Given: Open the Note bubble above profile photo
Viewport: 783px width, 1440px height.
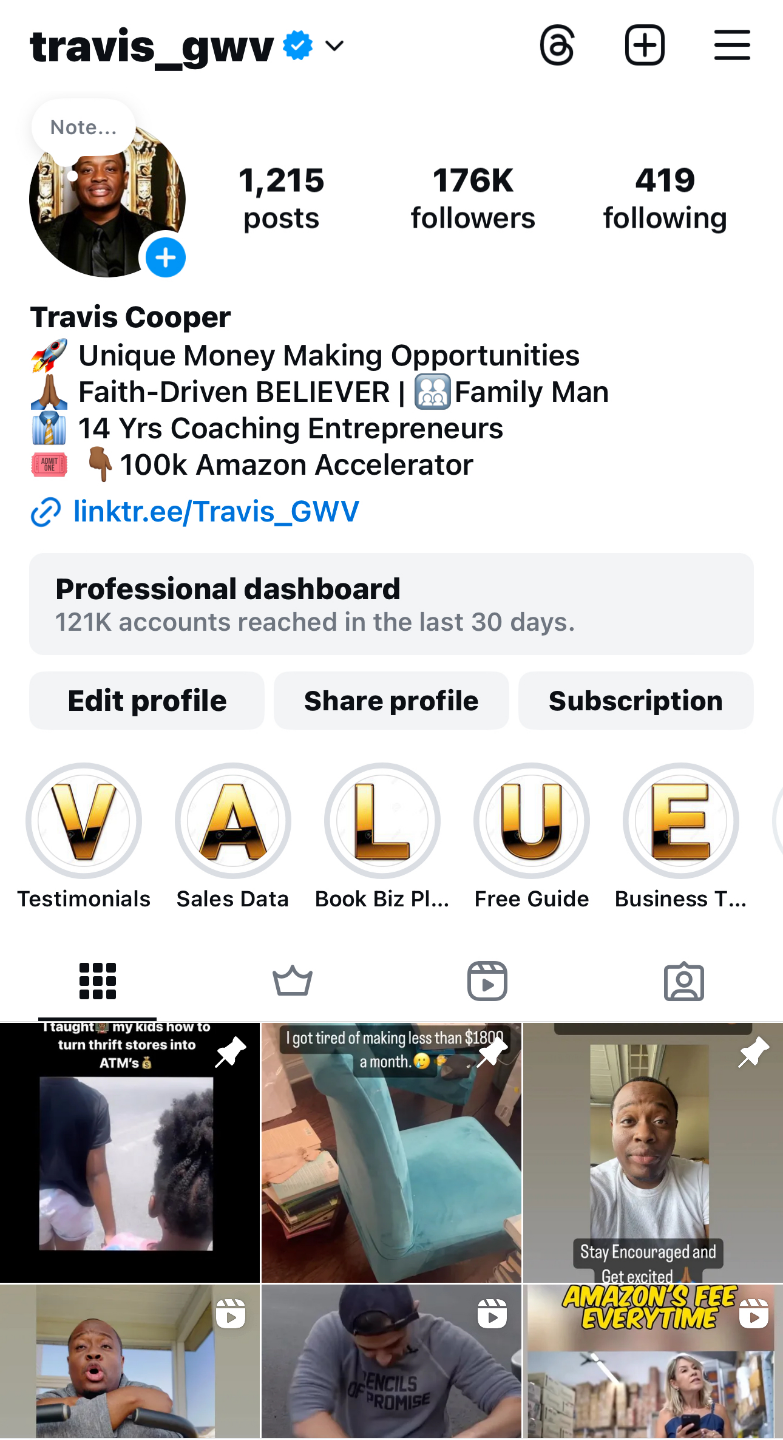Looking at the screenshot, I should point(83,127).
